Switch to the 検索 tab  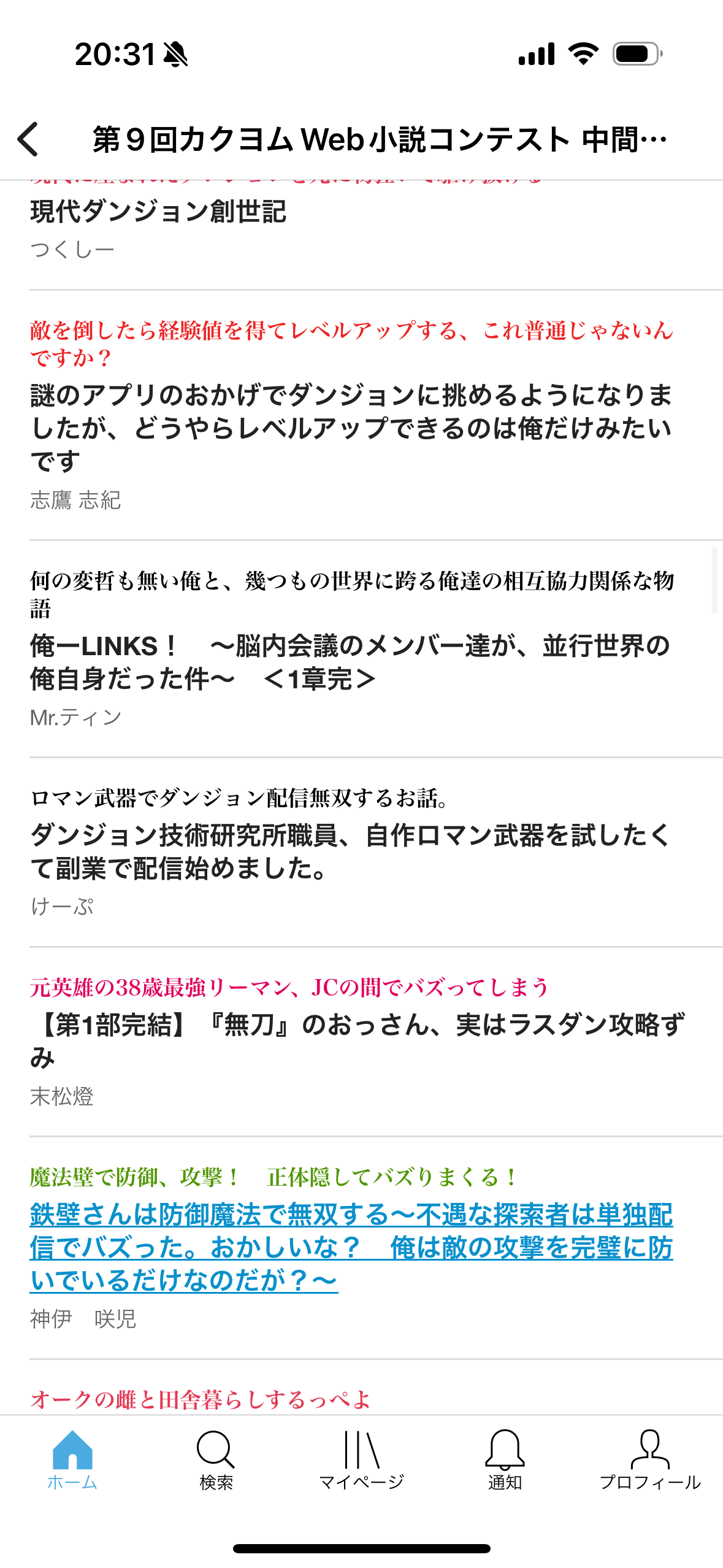216,1460
